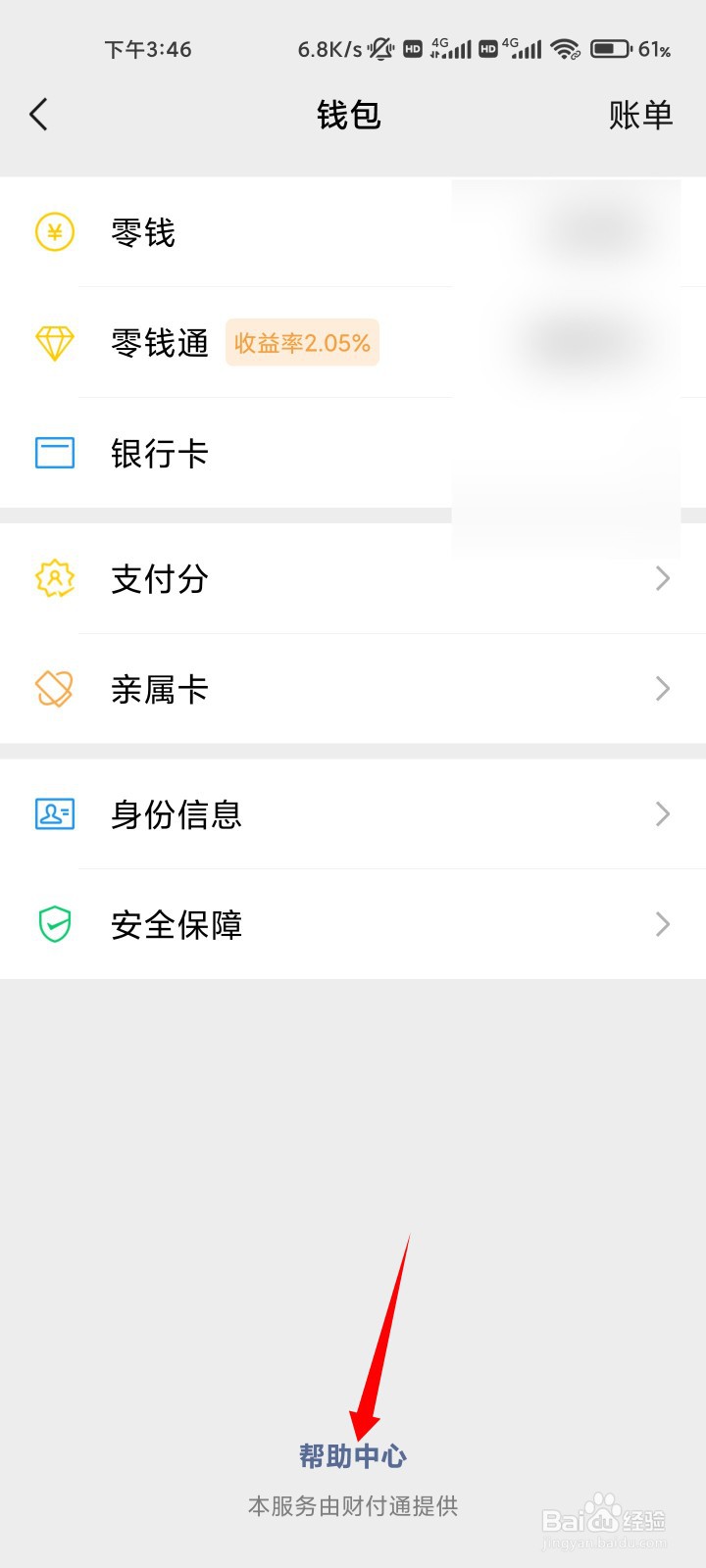
Task: Tap the 支付分 badge icon
Action: (x=53, y=578)
